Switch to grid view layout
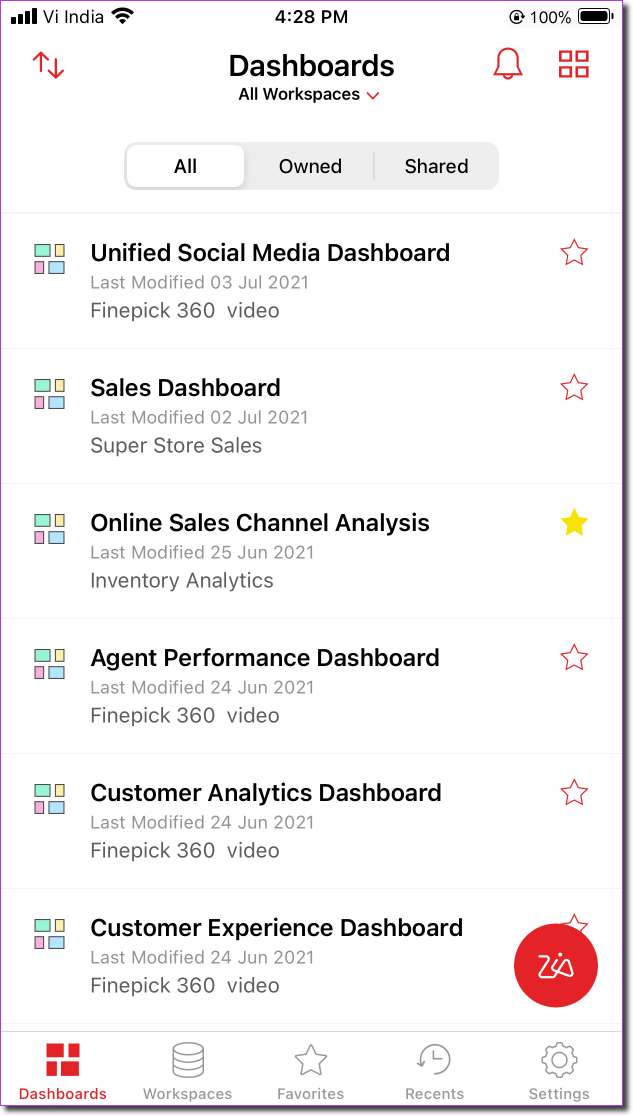This screenshot has width=633, height=1116. click(x=573, y=64)
